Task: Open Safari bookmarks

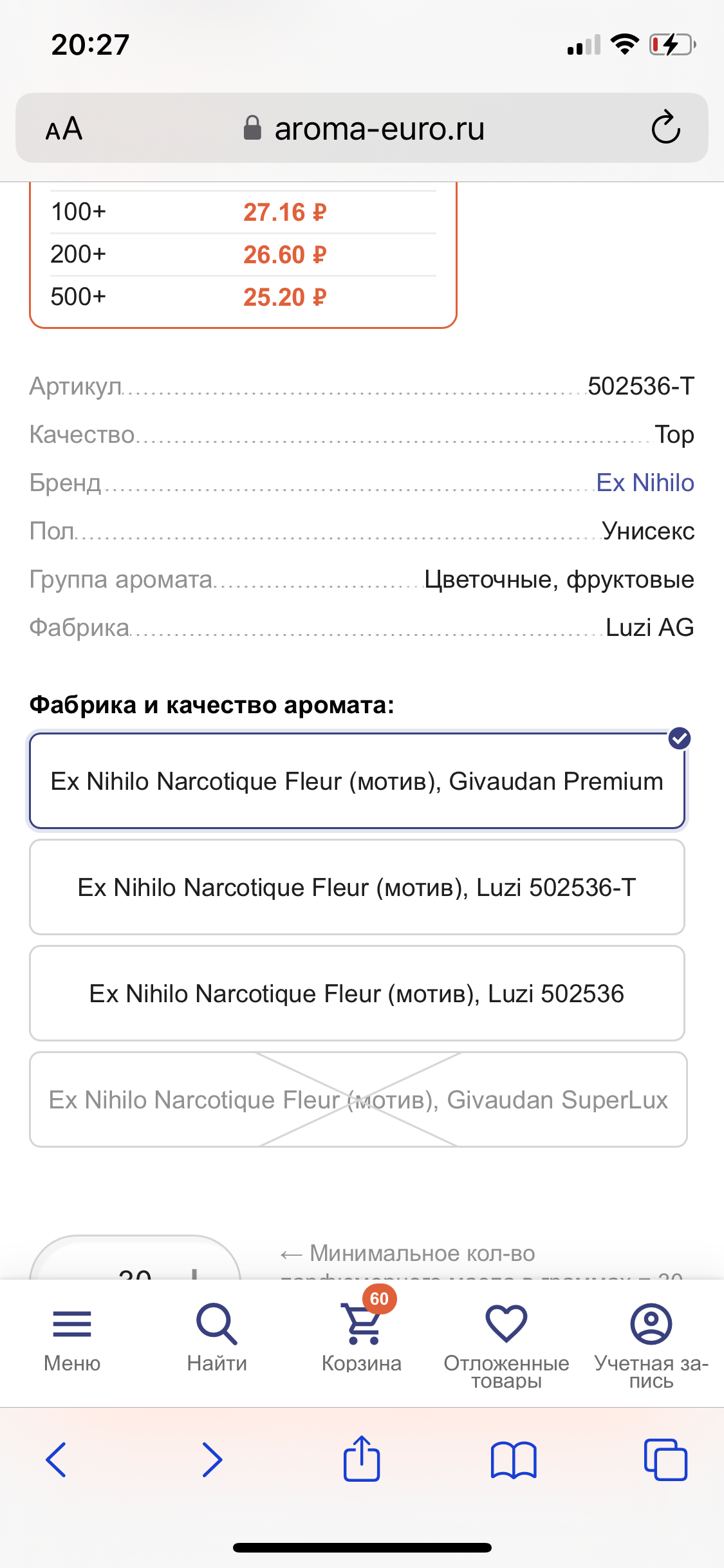Action: pyautogui.click(x=513, y=1459)
